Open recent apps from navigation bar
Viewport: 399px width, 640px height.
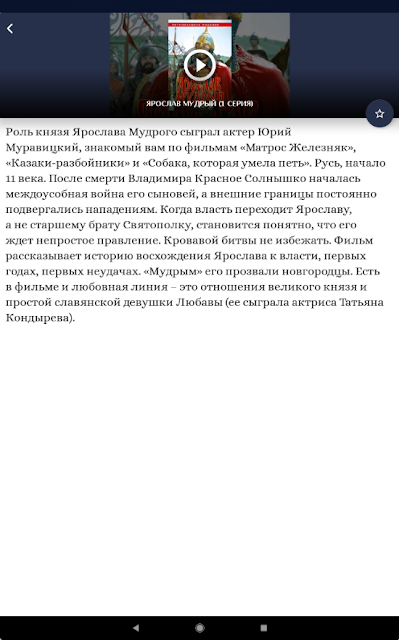coord(264,628)
